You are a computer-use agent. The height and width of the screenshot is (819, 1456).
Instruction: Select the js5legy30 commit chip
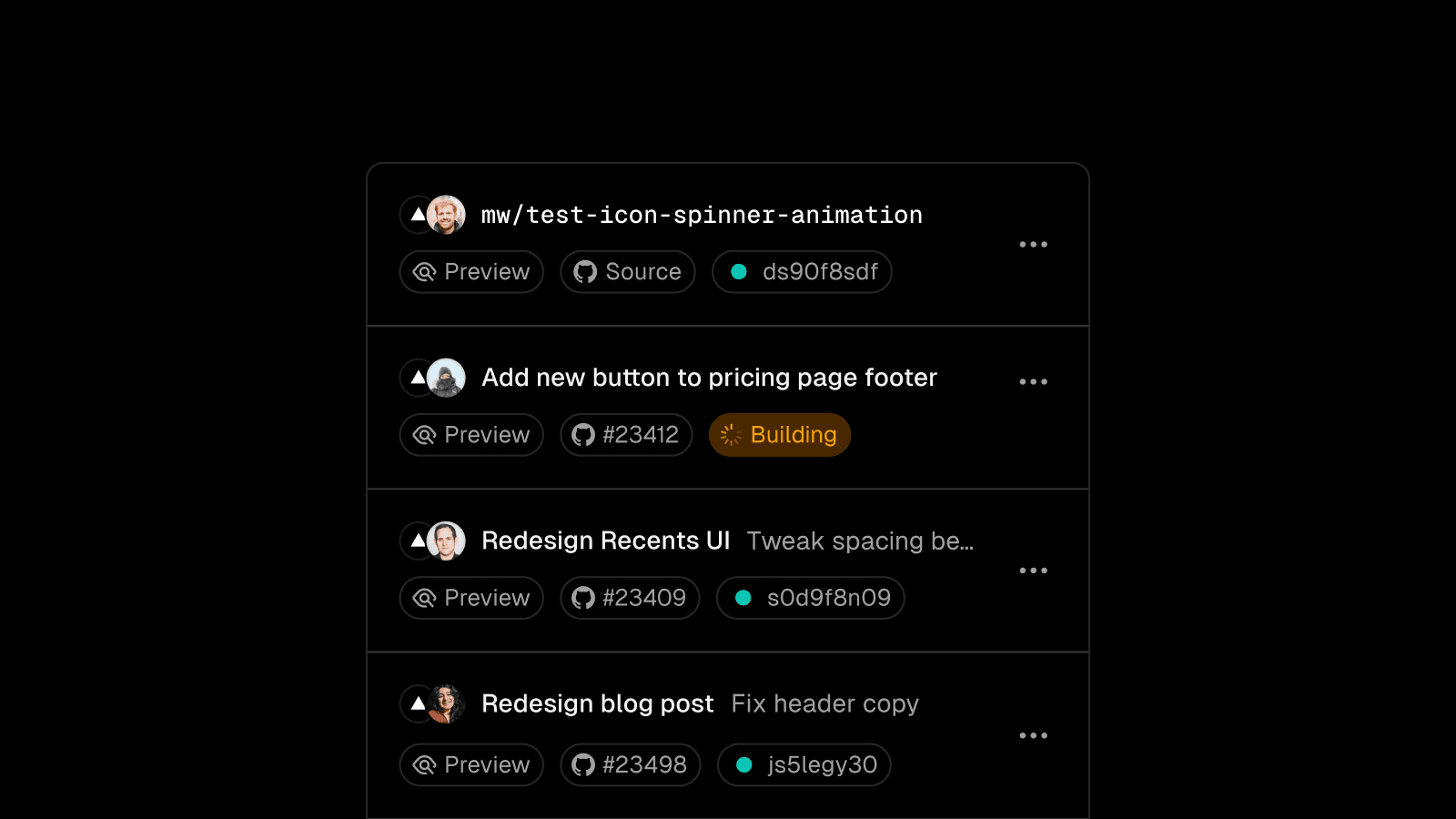804,764
